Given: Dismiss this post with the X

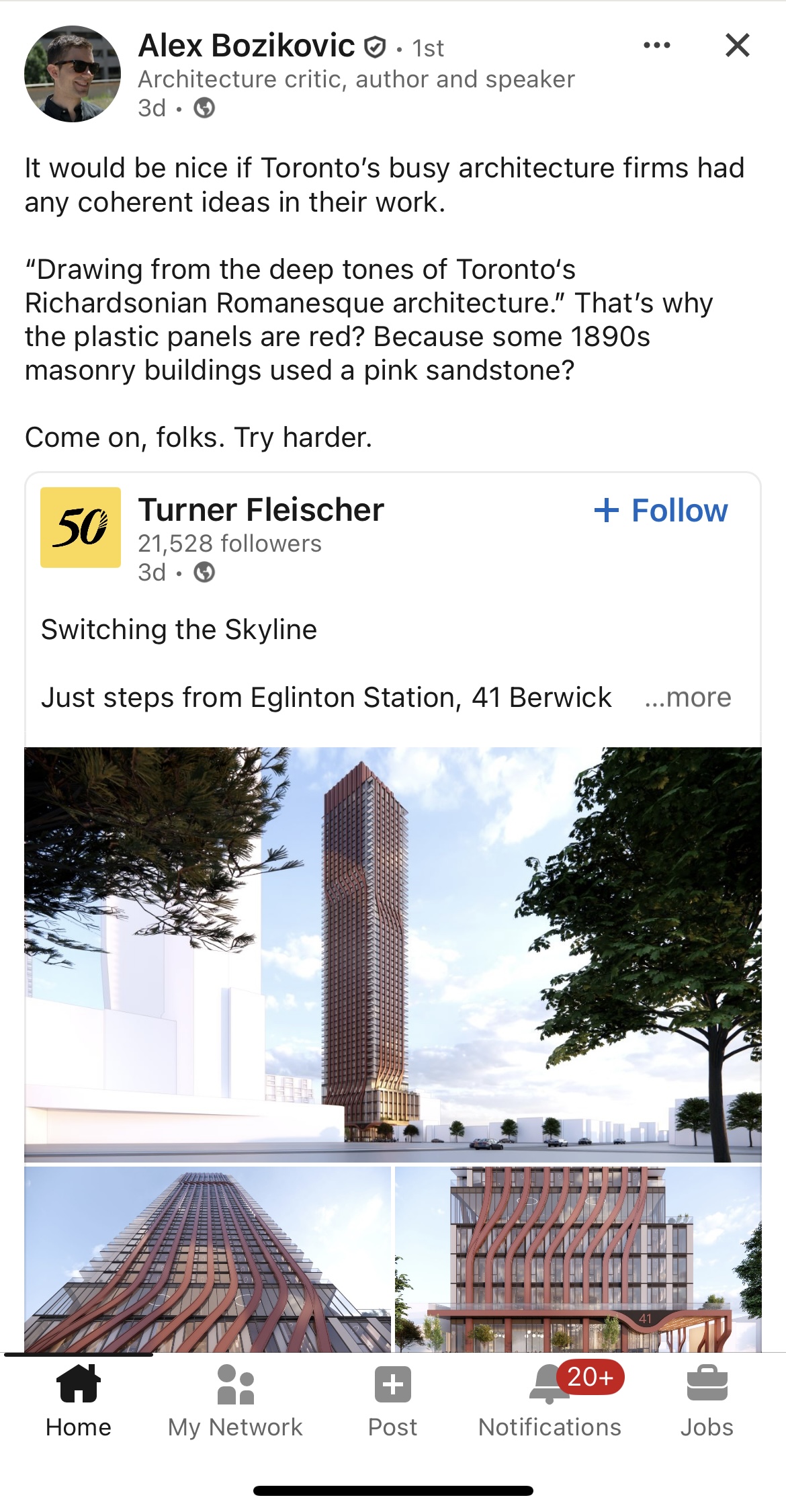Looking at the screenshot, I should coord(737,46).
